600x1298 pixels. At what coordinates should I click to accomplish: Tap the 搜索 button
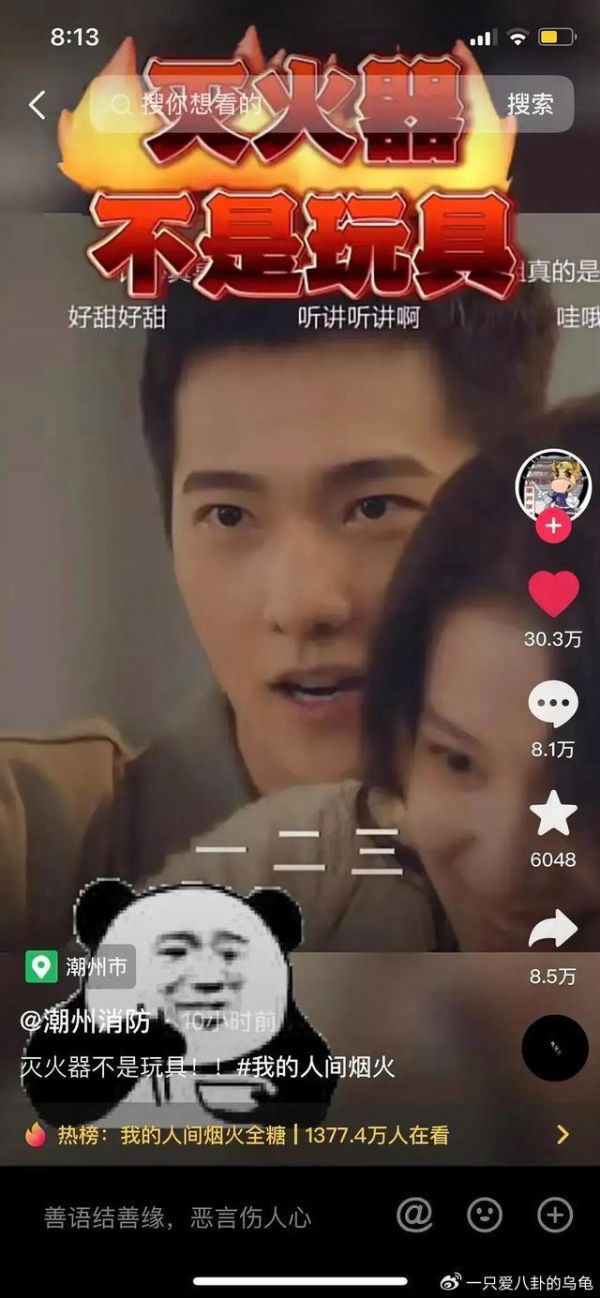coord(530,104)
